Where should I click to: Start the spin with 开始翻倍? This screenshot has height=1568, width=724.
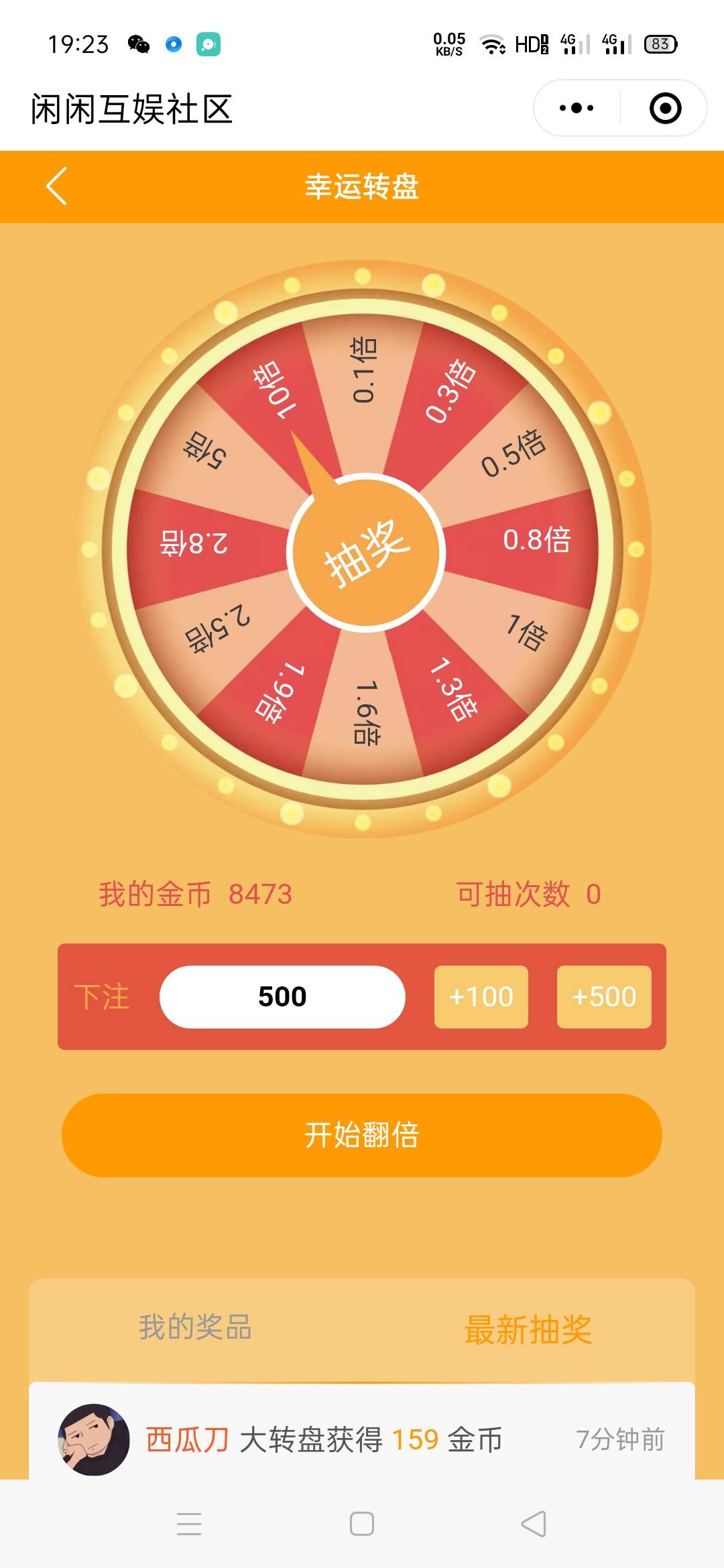point(362,1135)
